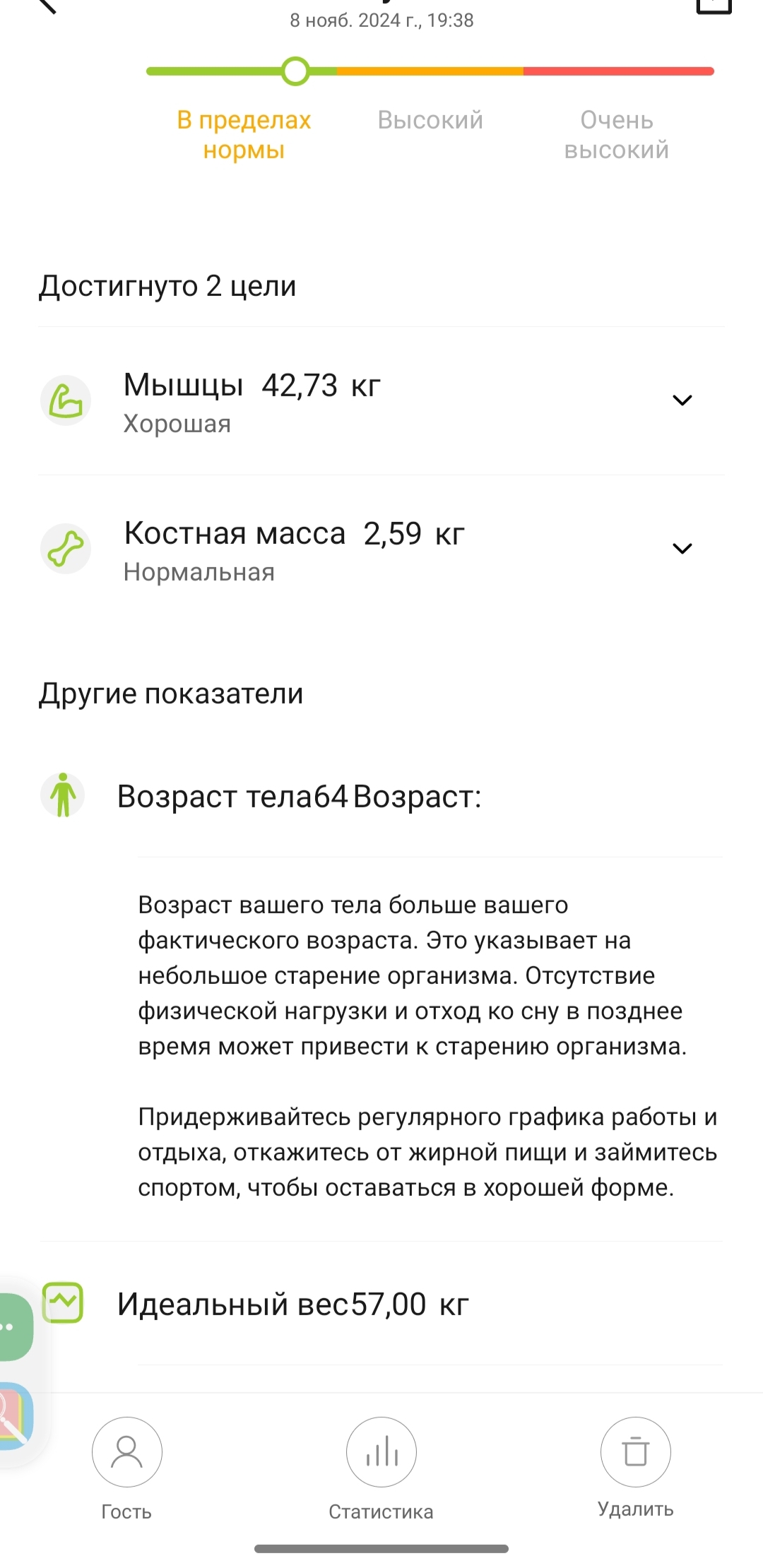The width and height of the screenshot is (763, 1568).
Task: Go back with the top-left arrow
Action: tap(47, 6)
